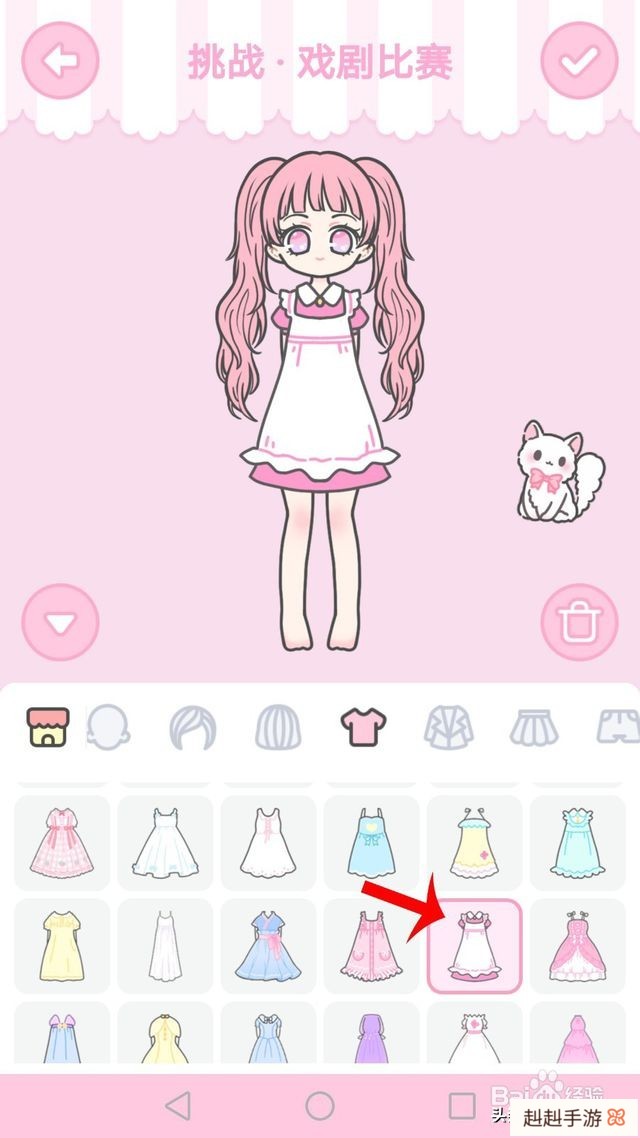Open the shop house category
The height and width of the screenshot is (1138, 640).
pos(47,727)
